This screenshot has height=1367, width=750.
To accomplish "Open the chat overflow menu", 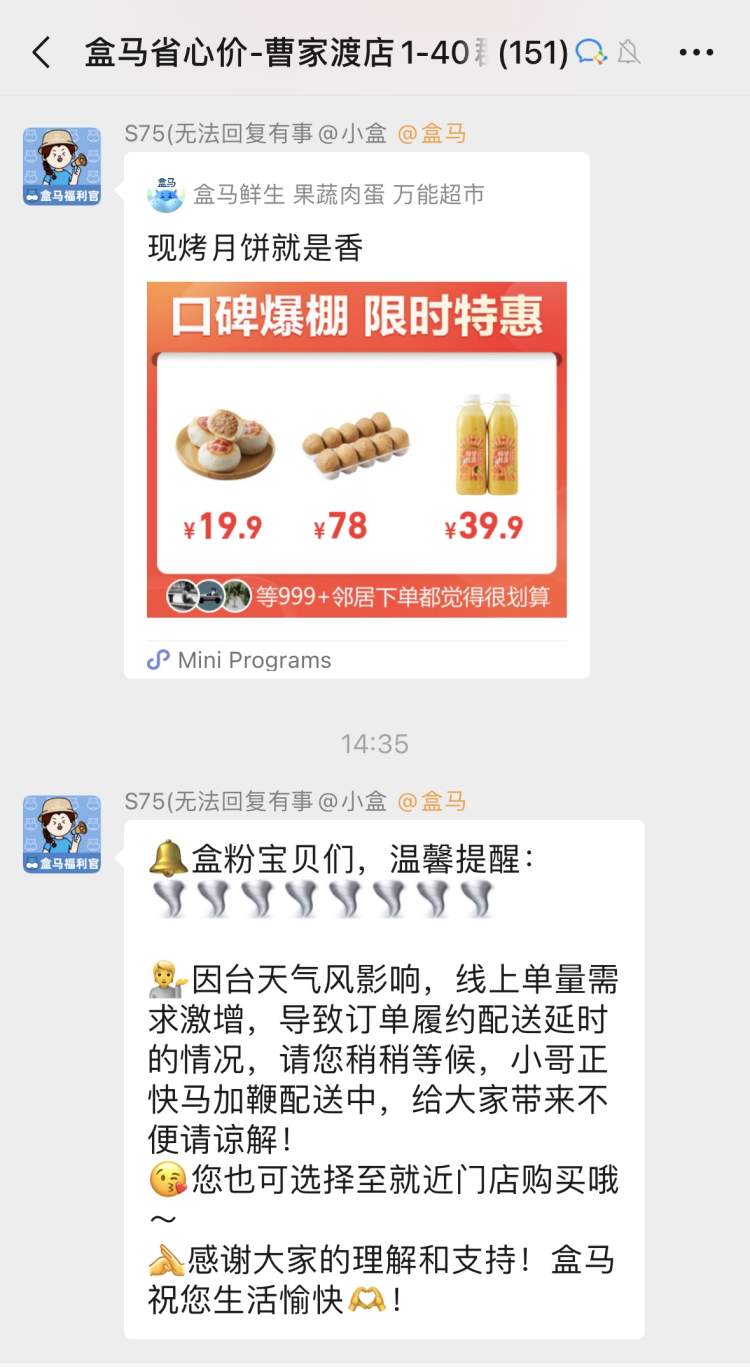I will pyautogui.click(x=696, y=52).
